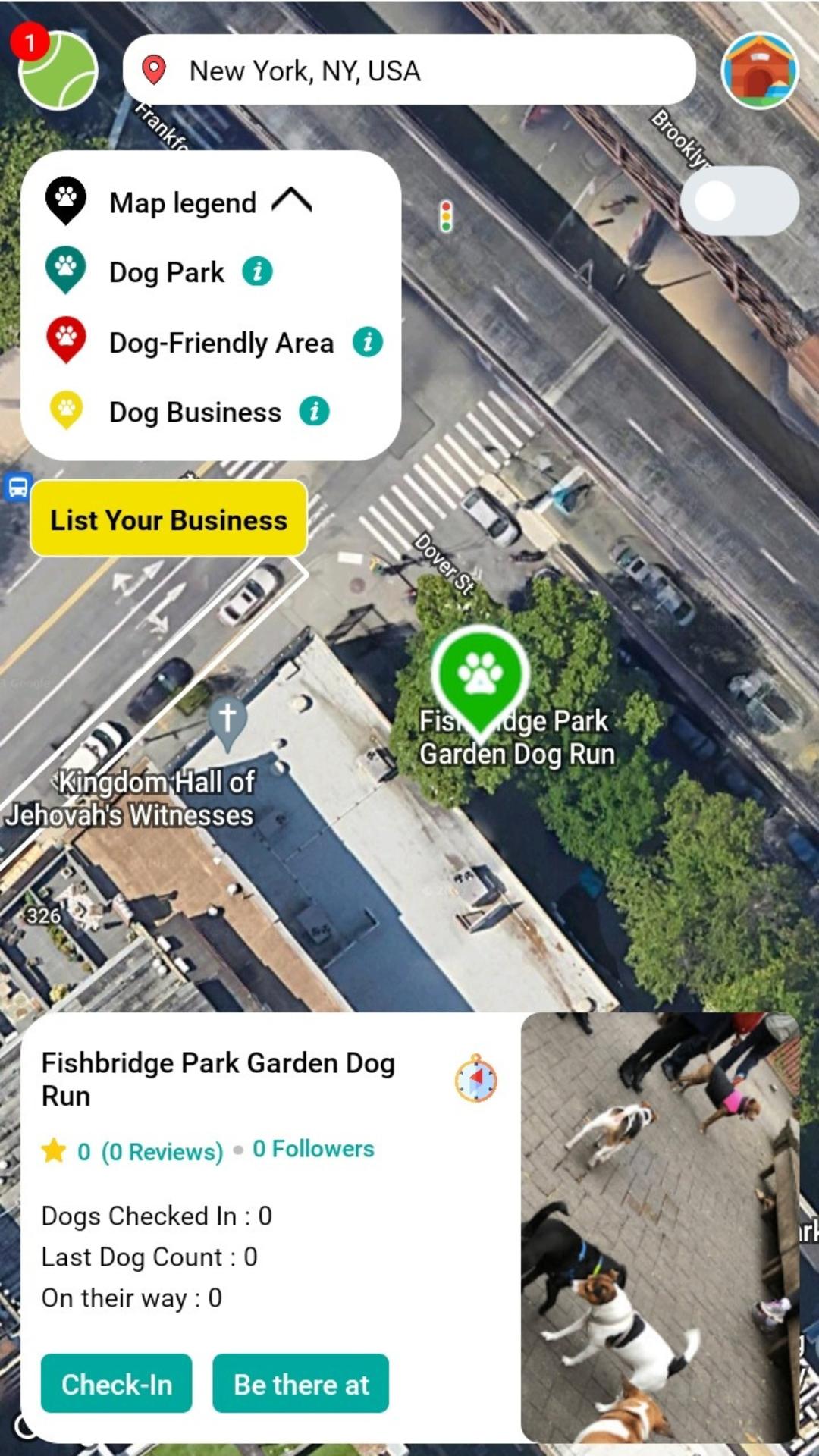
Task: Tap the New York location search field
Action: click(x=409, y=70)
